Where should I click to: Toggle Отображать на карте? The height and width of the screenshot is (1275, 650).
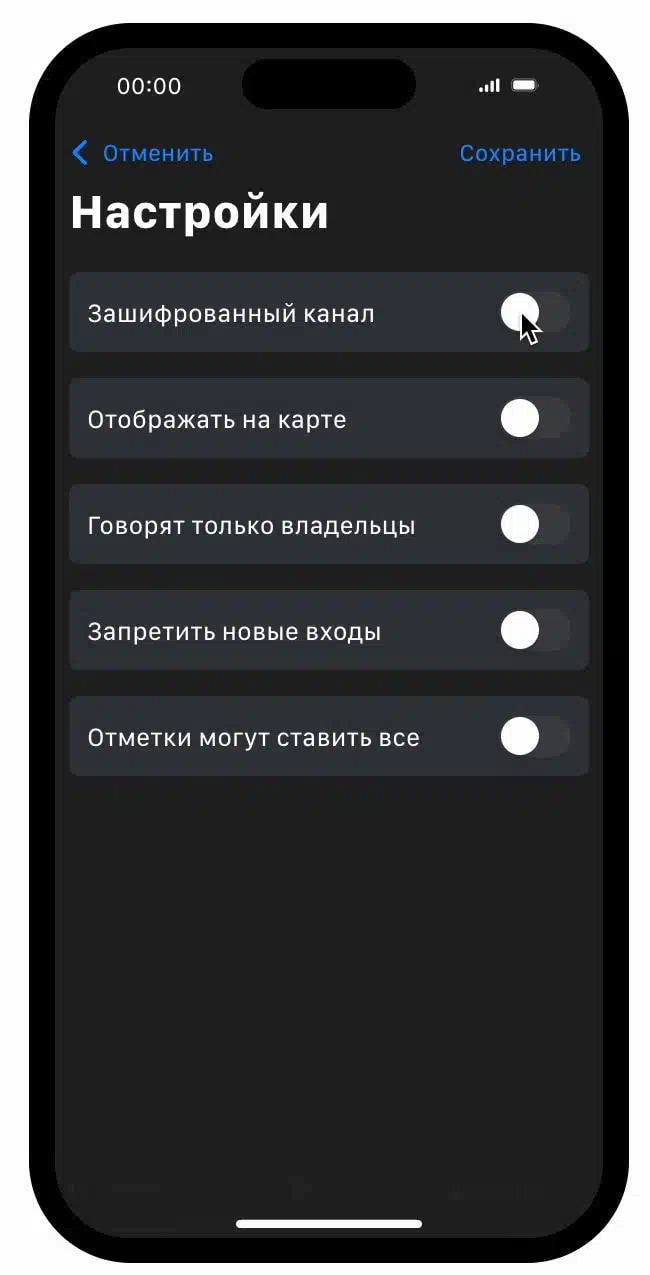[x=535, y=418]
